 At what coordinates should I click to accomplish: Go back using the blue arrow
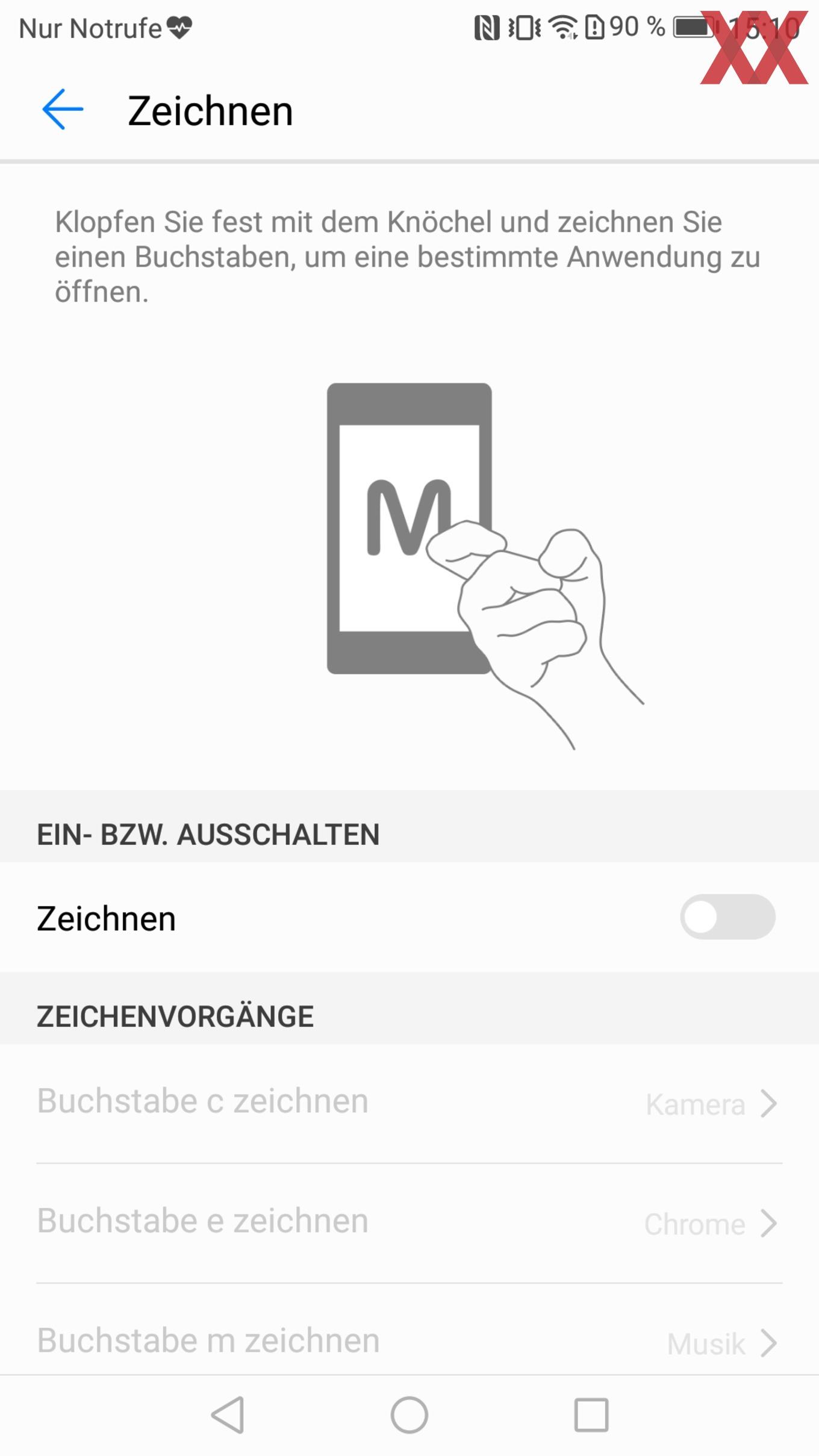pos(63,110)
